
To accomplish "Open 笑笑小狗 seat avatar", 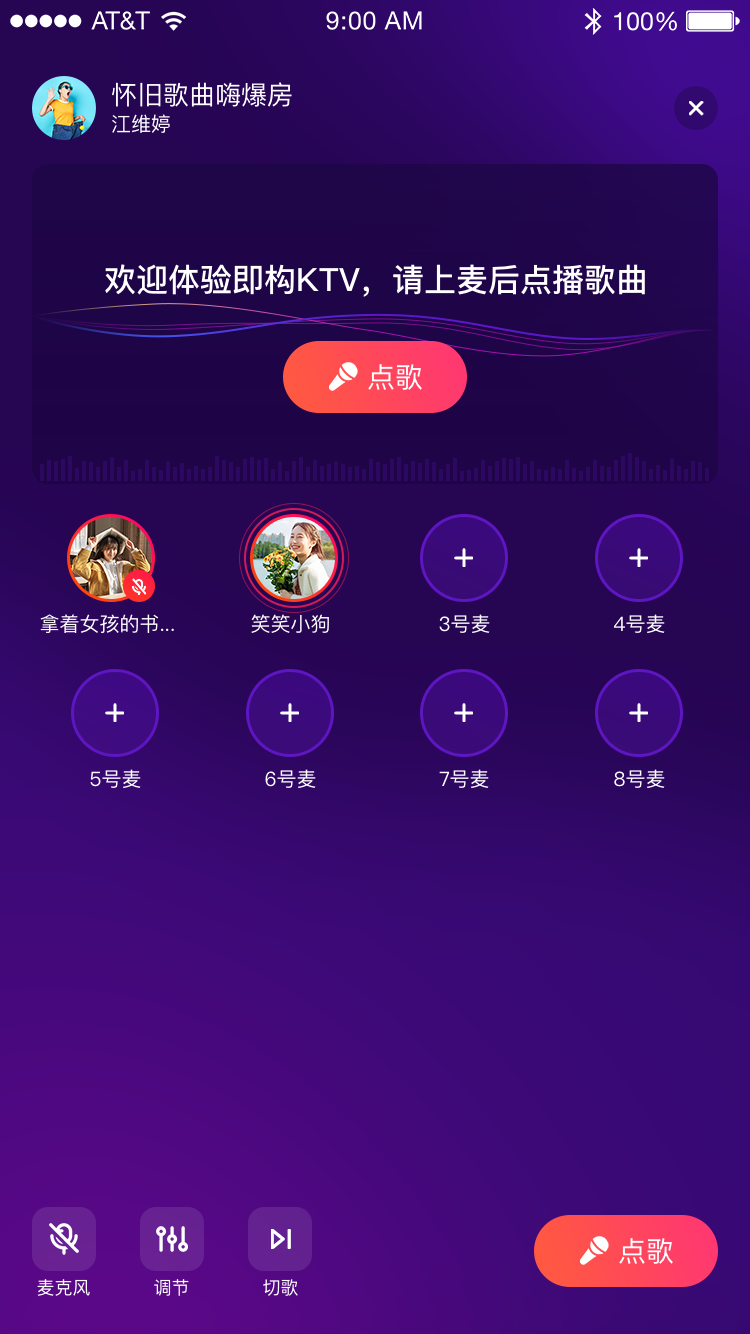I will pyautogui.click(x=293, y=558).
